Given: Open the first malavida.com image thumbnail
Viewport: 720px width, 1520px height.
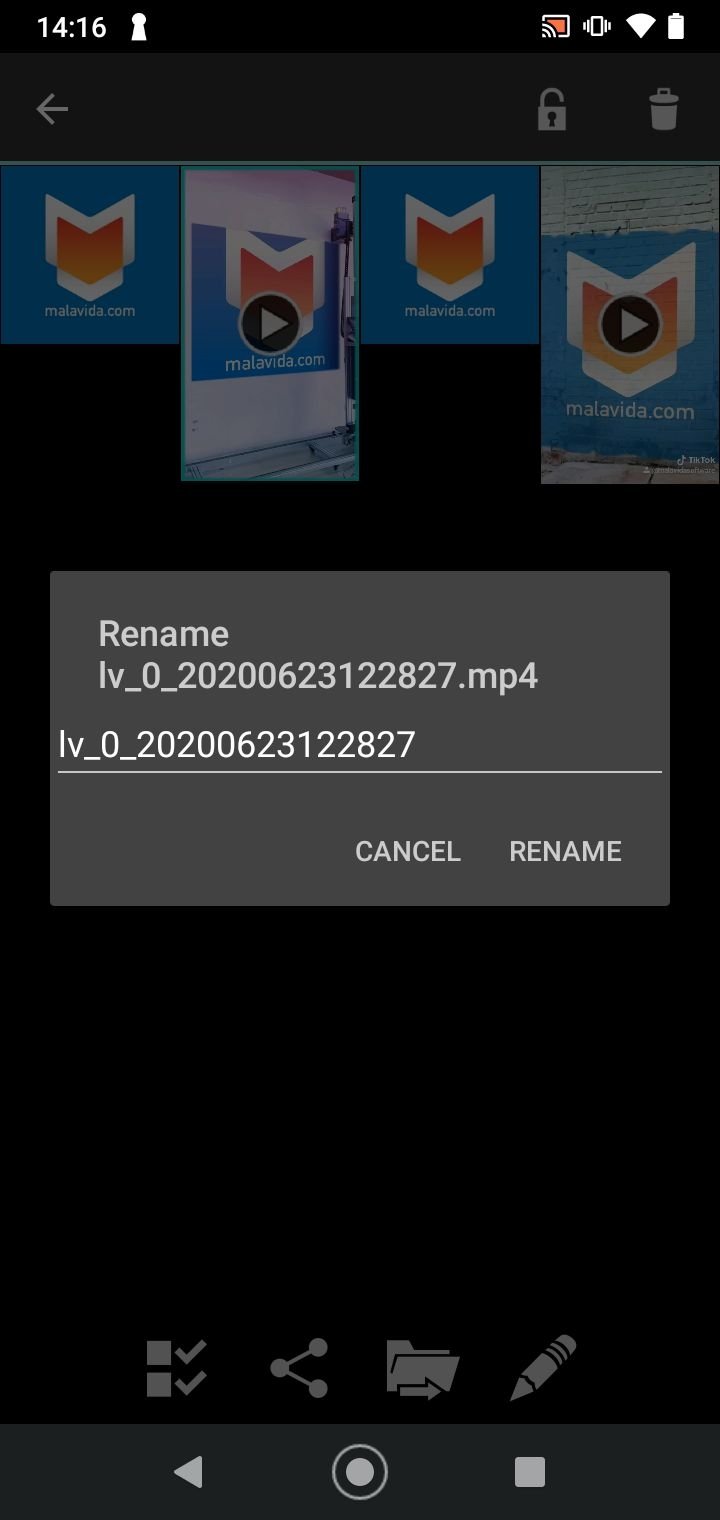Looking at the screenshot, I should click(90, 255).
